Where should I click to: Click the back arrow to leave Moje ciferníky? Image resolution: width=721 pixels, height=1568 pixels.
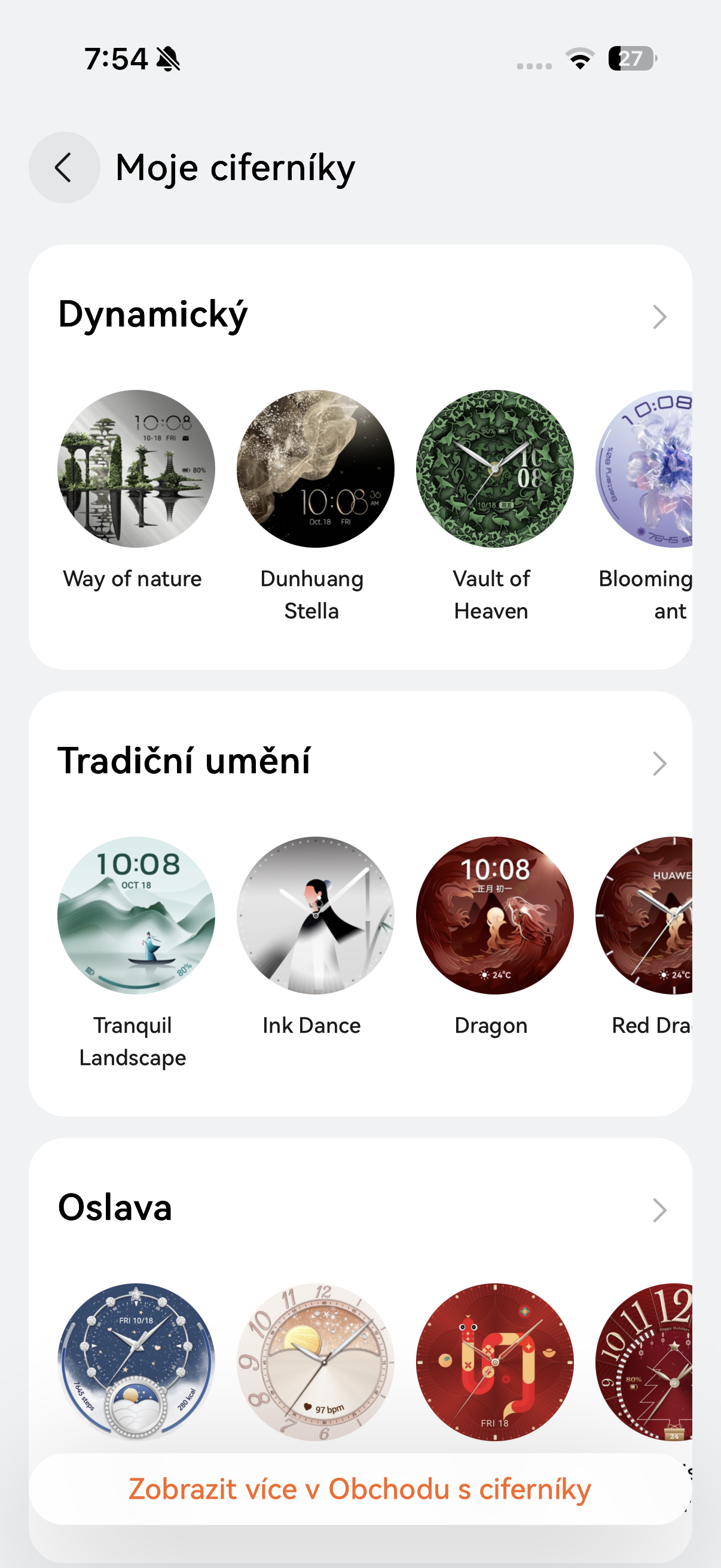click(64, 167)
